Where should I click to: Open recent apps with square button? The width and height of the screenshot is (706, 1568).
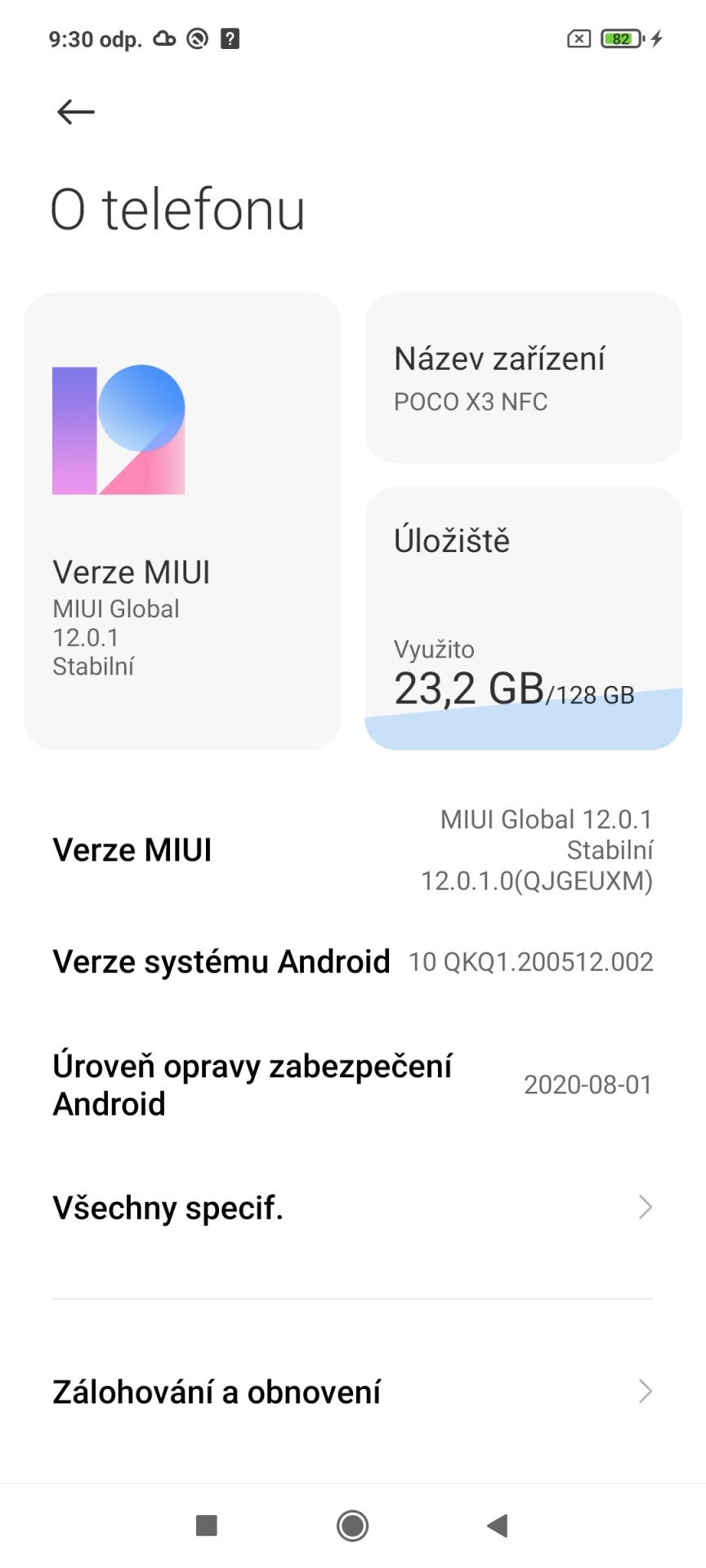207,1526
